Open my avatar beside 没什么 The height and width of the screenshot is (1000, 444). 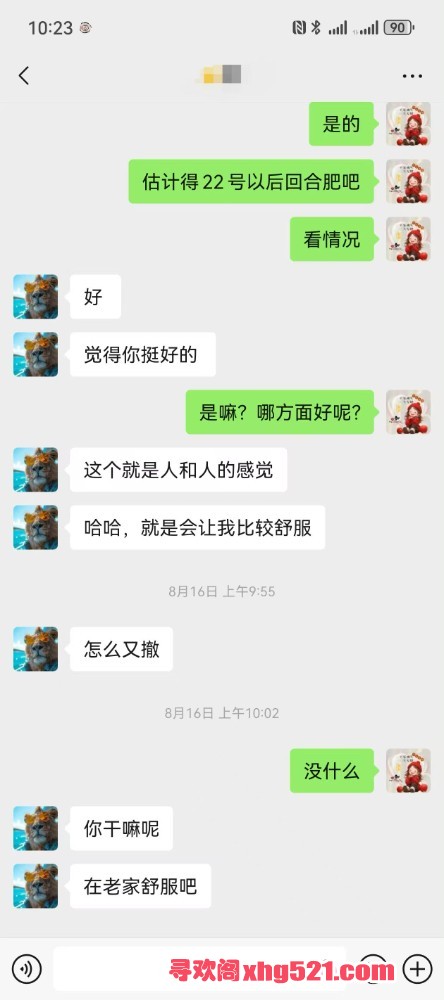pyautogui.click(x=408, y=770)
